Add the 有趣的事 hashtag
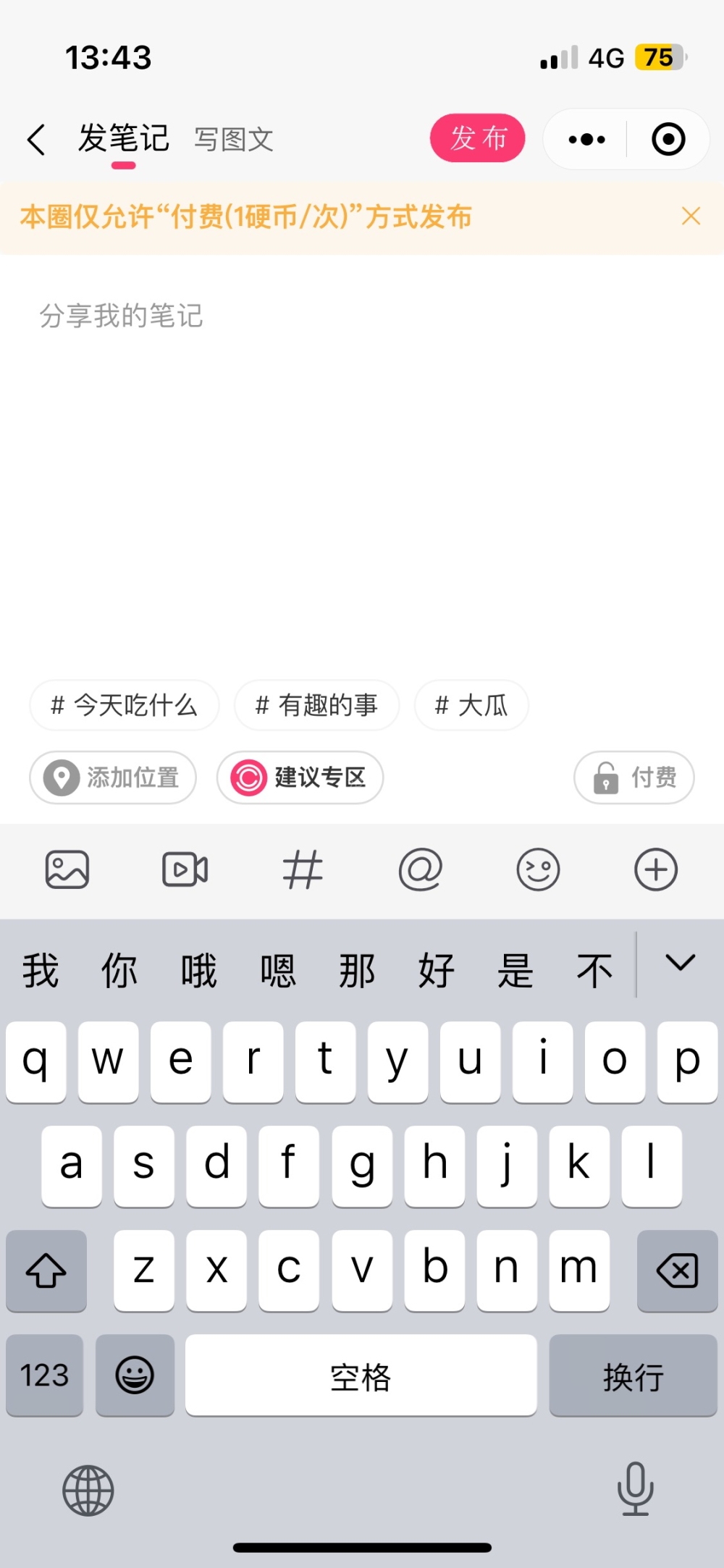 click(x=316, y=705)
